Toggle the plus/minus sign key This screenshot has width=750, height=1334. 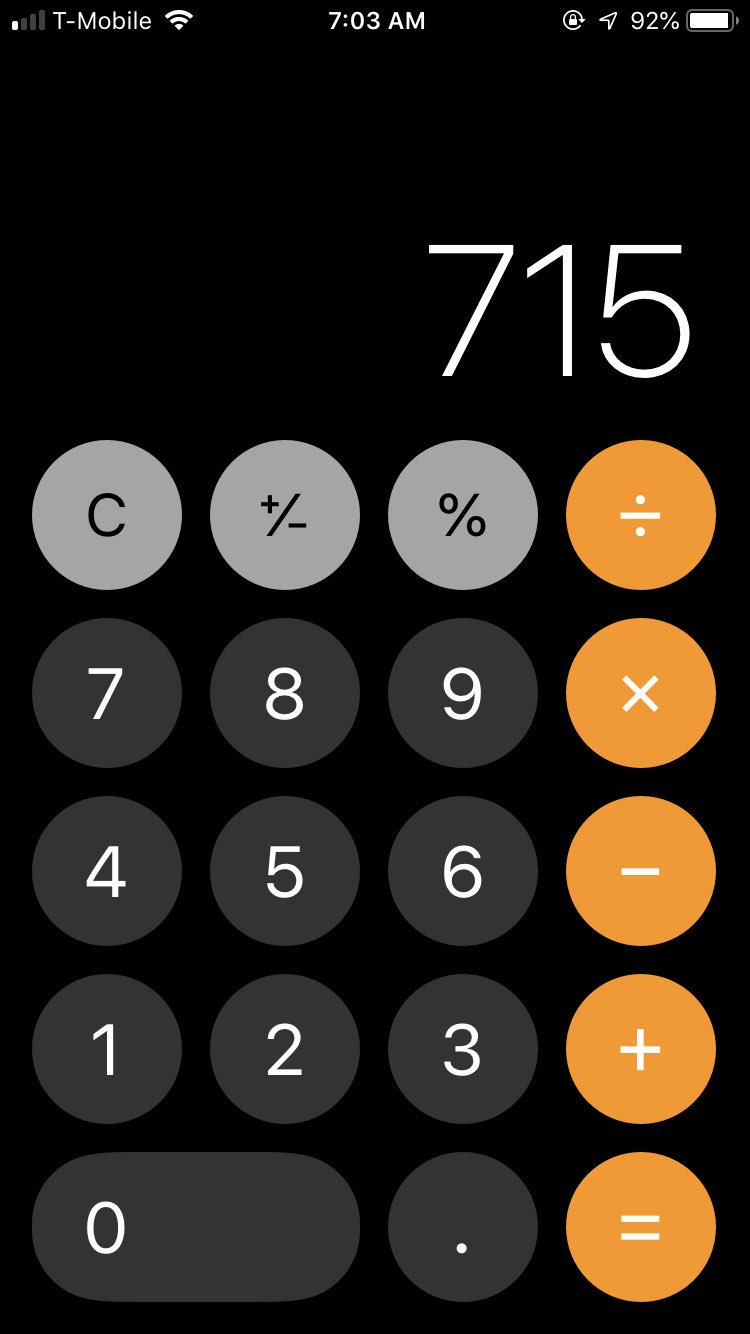tap(285, 516)
